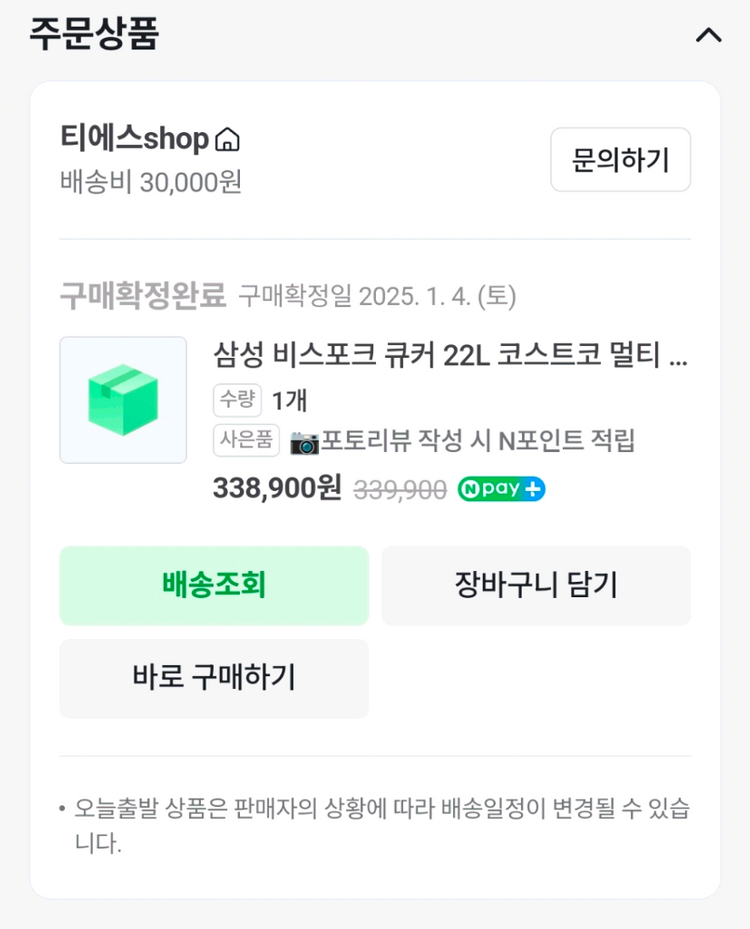Open the 티에스shop store page
This screenshot has height=929, width=750.
tap(135, 139)
